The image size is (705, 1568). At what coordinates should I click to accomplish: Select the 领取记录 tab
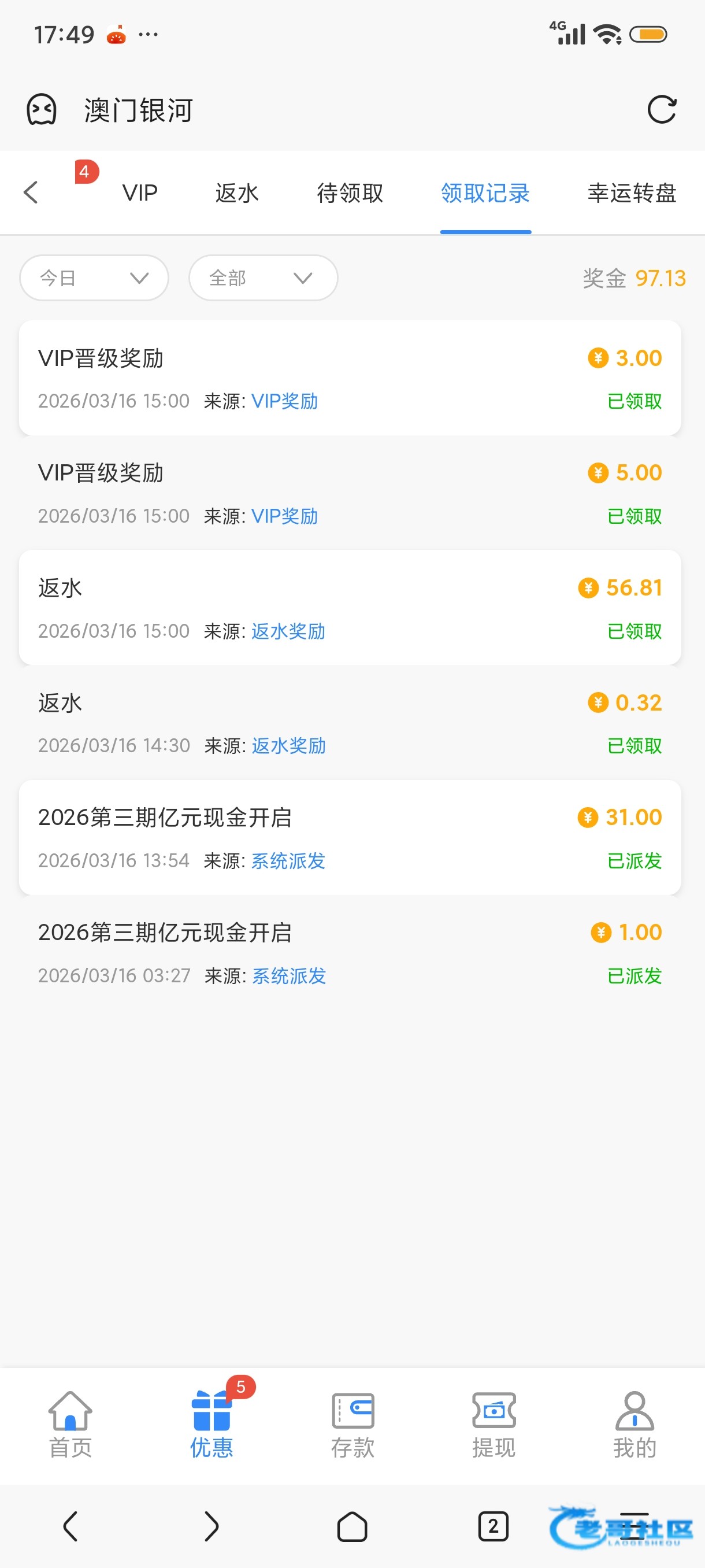pos(485,193)
